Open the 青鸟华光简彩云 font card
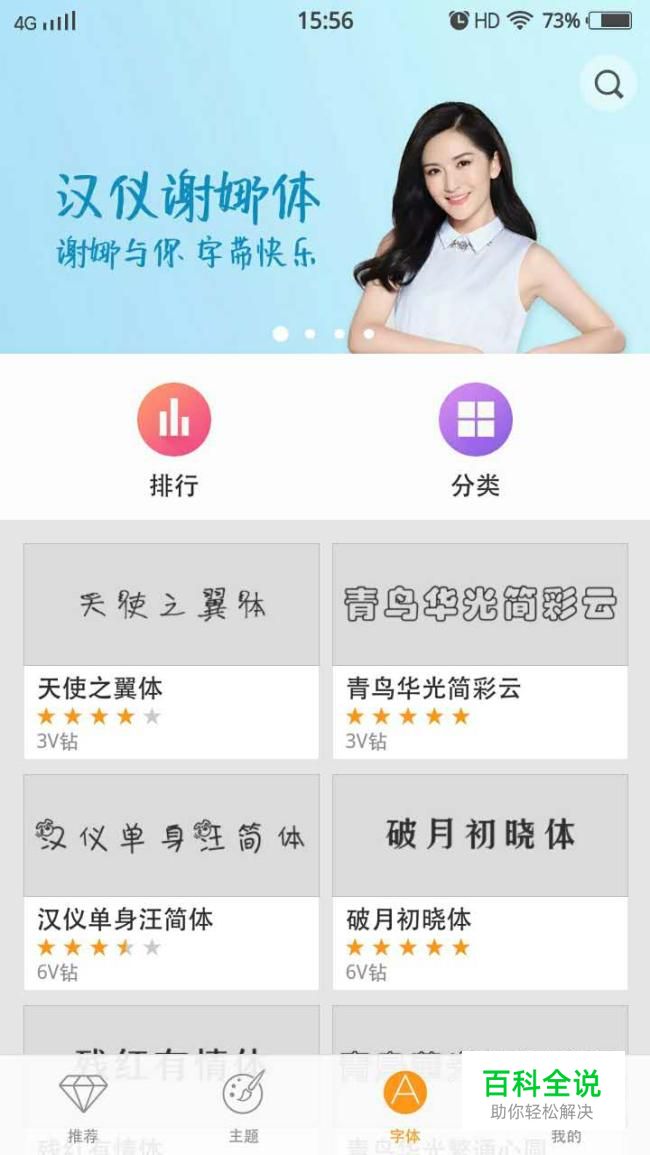 pyautogui.click(x=480, y=651)
